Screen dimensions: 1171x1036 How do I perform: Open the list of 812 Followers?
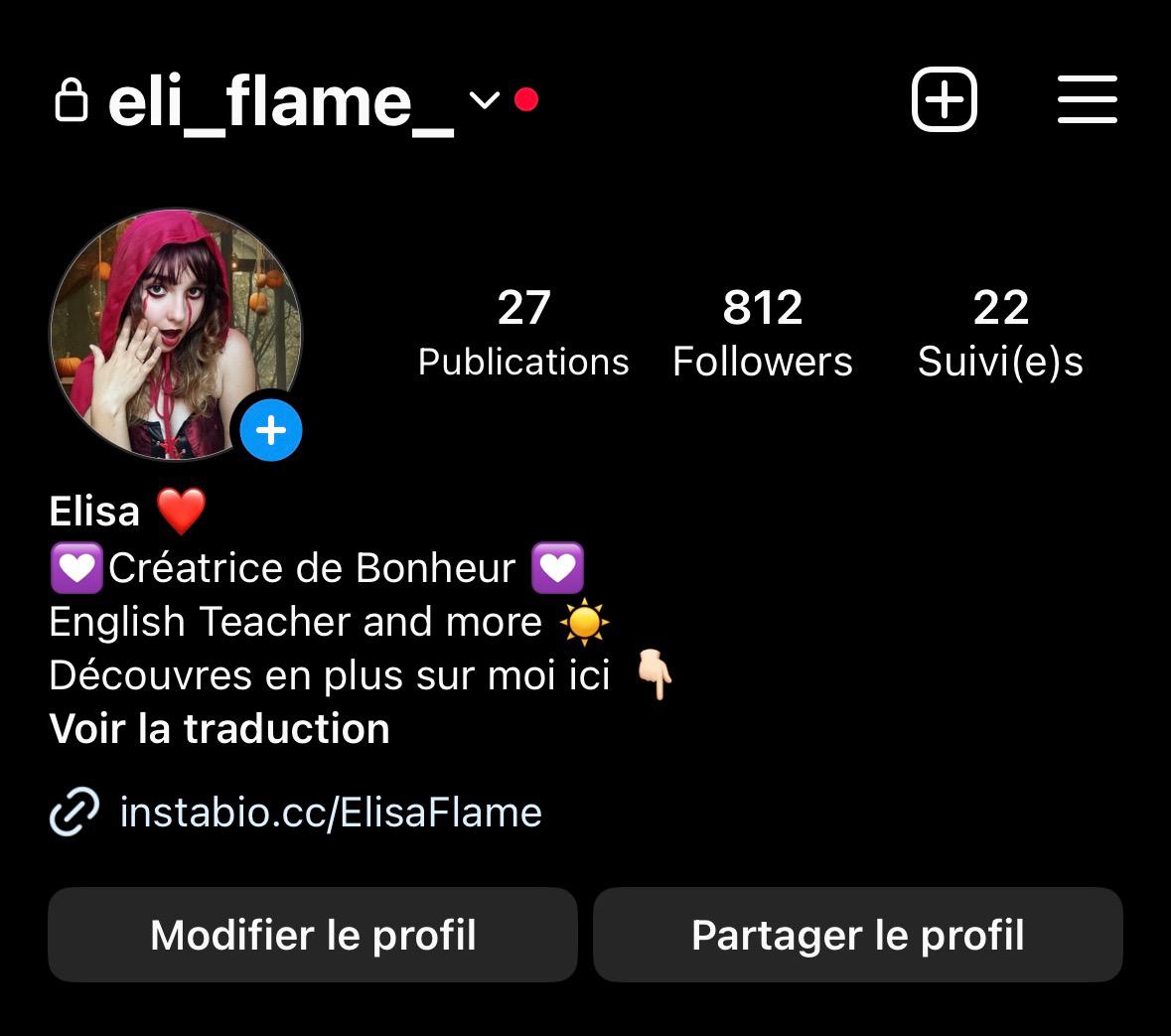click(x=762, y=333)
